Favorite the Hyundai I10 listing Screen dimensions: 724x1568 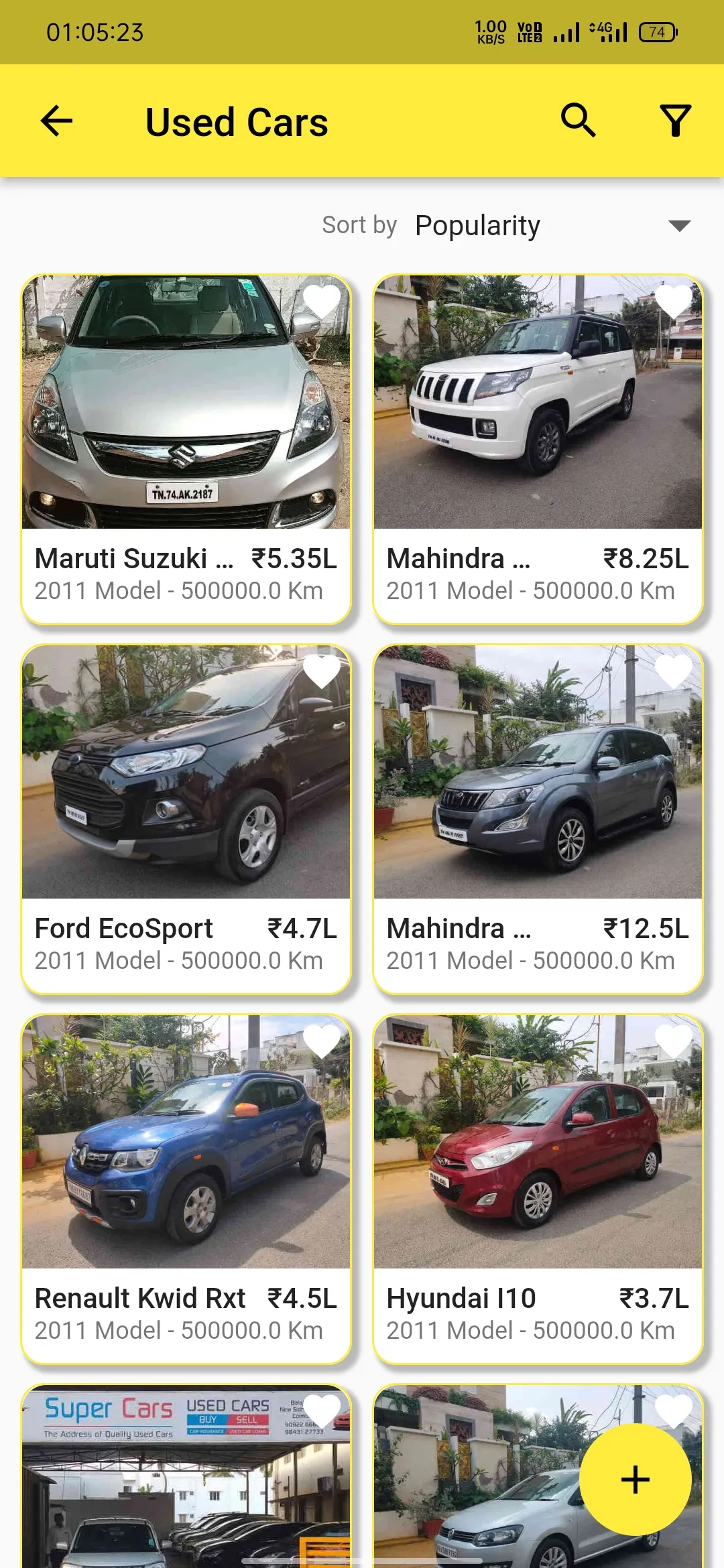pos(674,1041)
